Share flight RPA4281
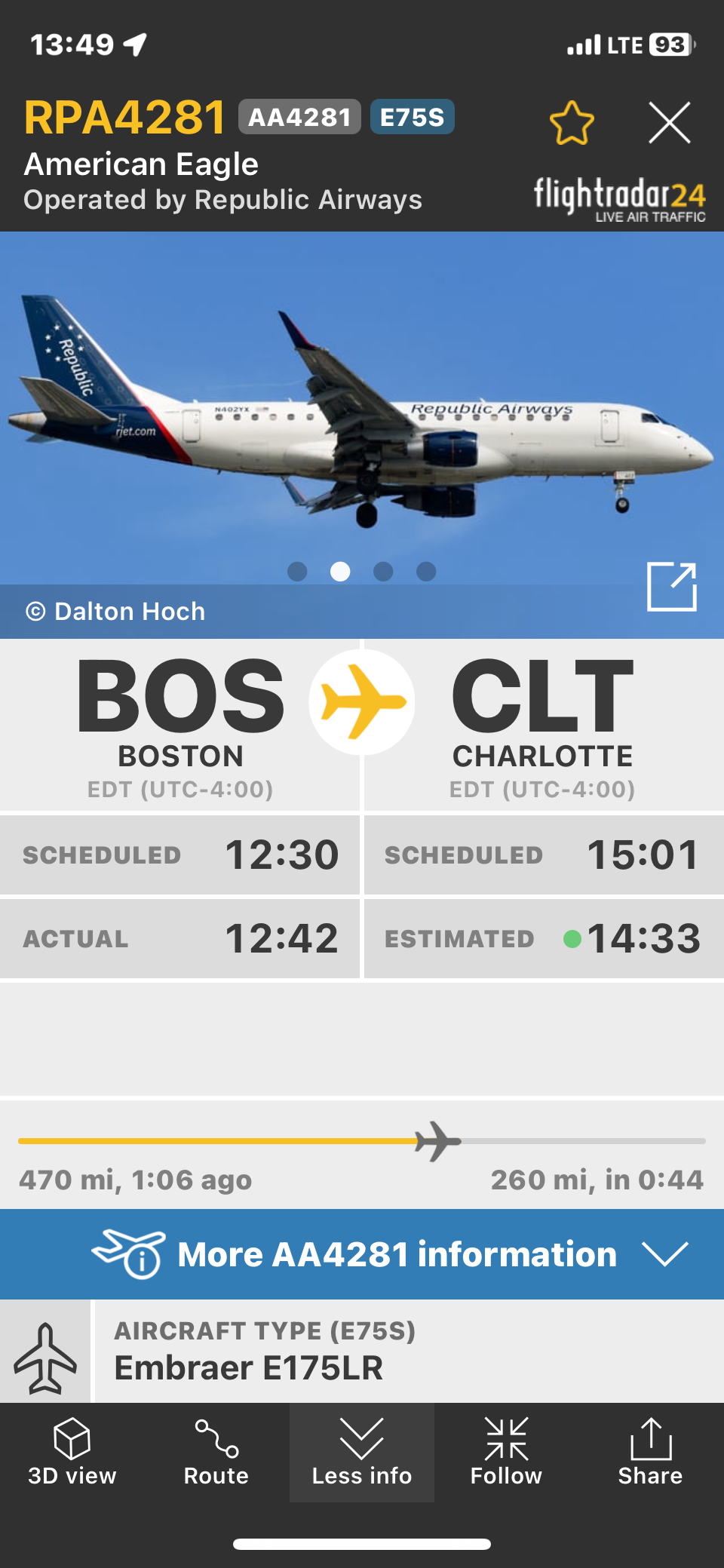This screenshot has width=724, height=1568. click(650, 1452)
